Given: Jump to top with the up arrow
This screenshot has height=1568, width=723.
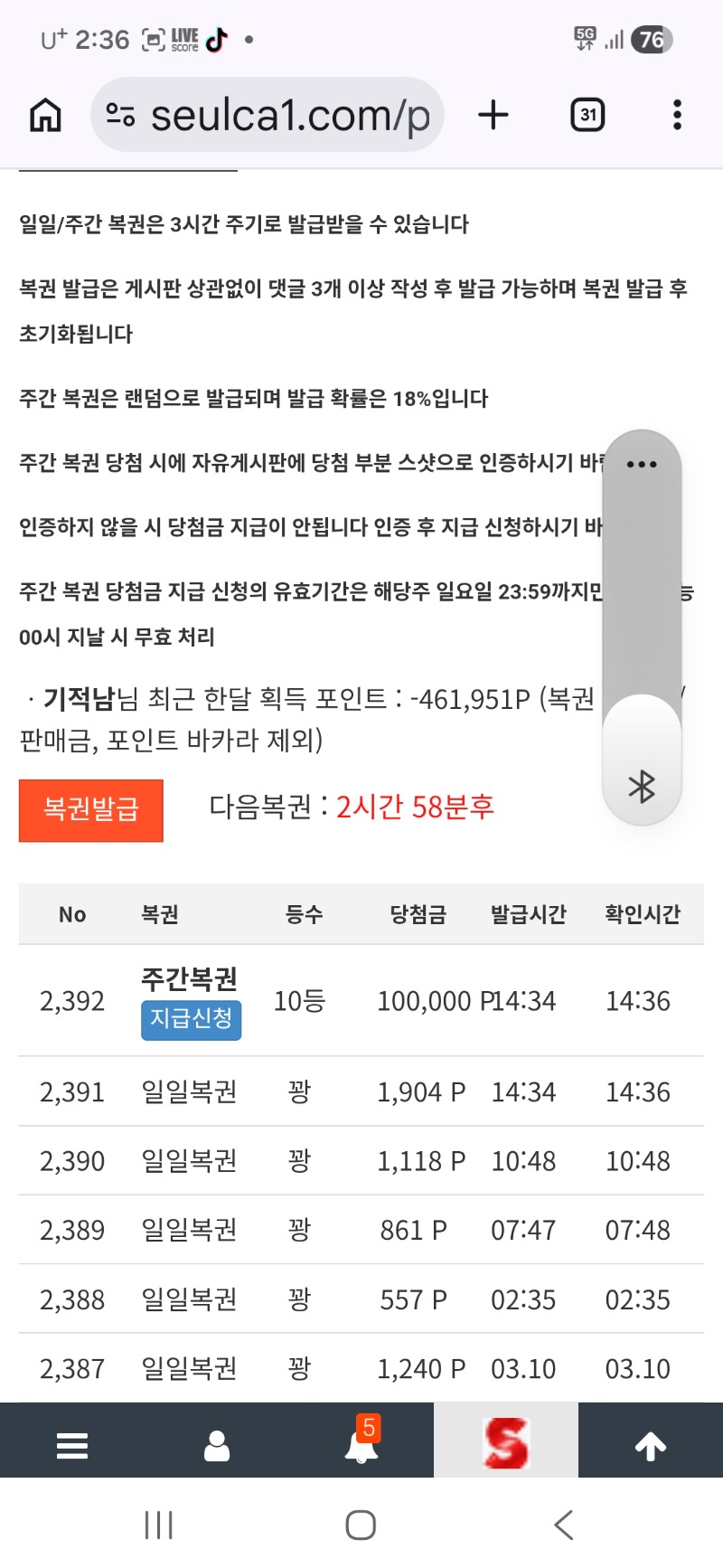Looking at the screenshot, I should (650, 1445).
